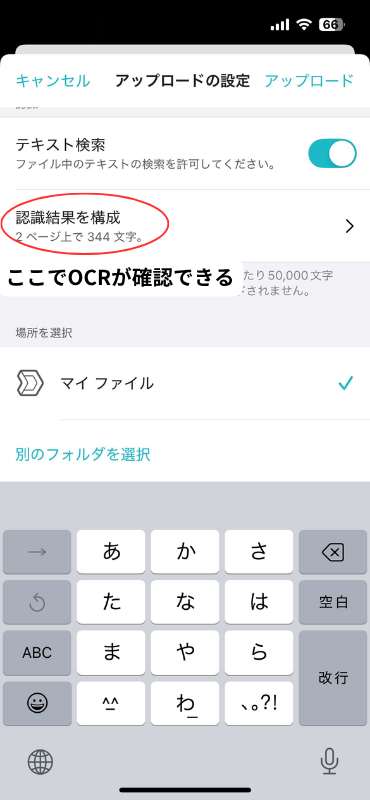Tap キャンセル to cancel upload settings
Viewport: 370px width, 800px height.
[53, 81]
